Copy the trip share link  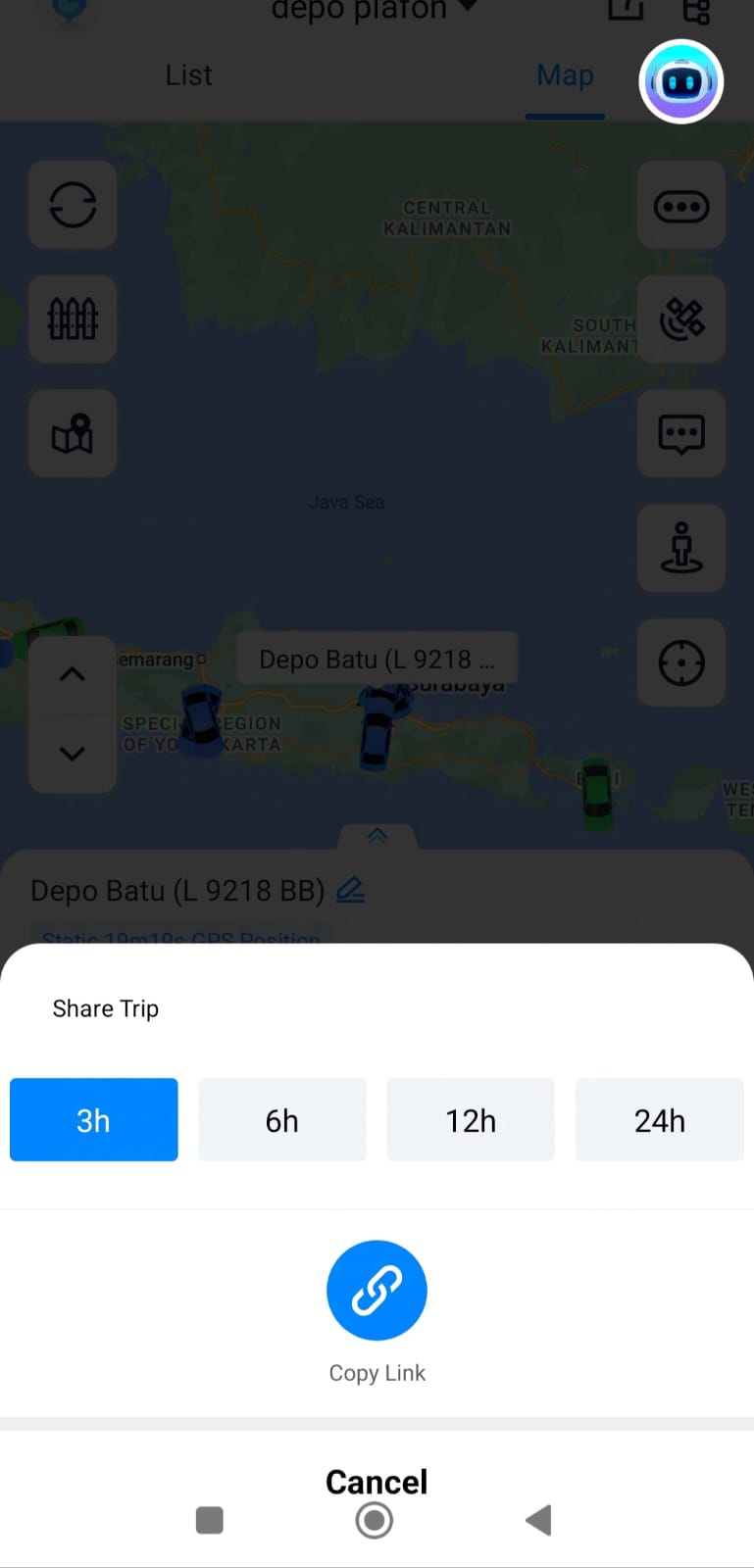tap(377, 1291)
